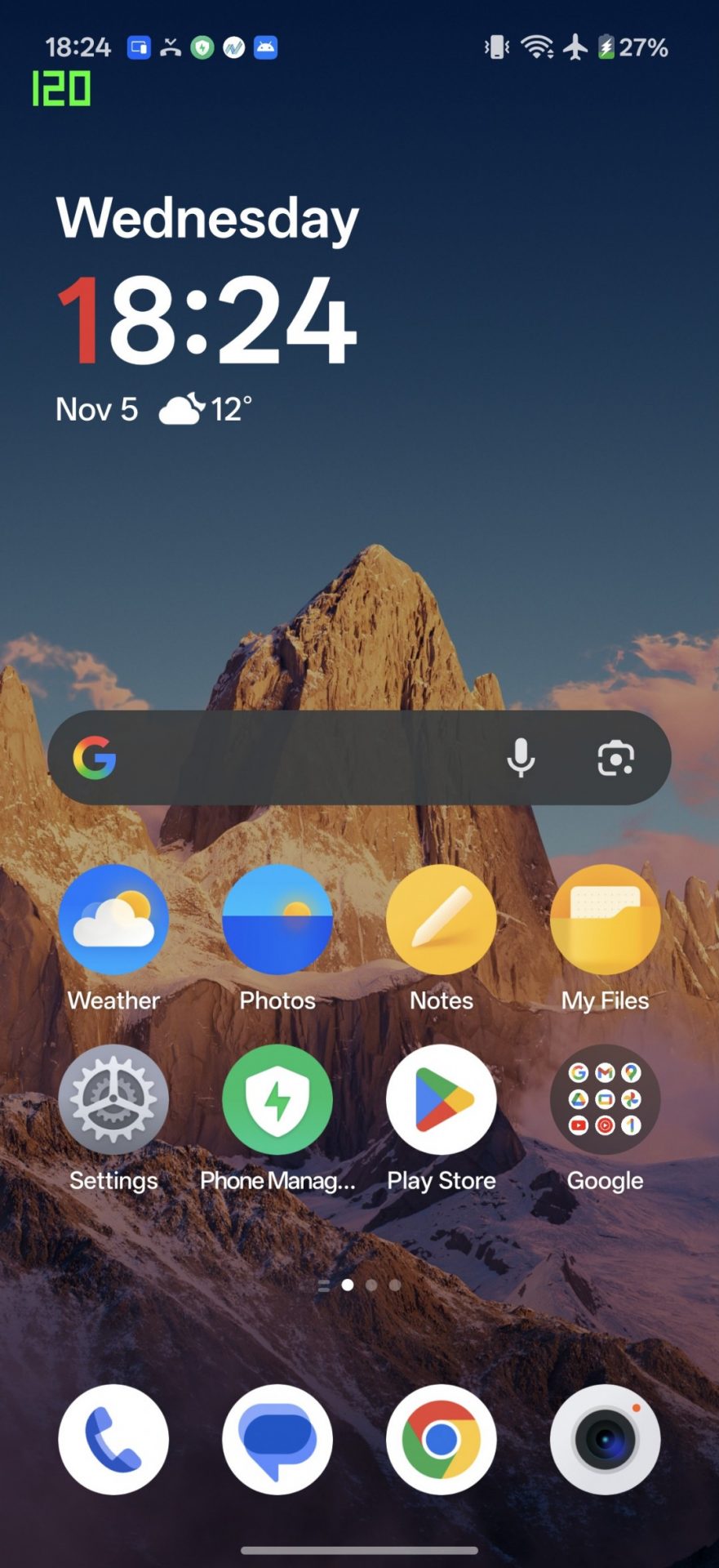719x1568 pixels.
Task: Open the Messages app in the dock
Action: (x=277, y=1439)
